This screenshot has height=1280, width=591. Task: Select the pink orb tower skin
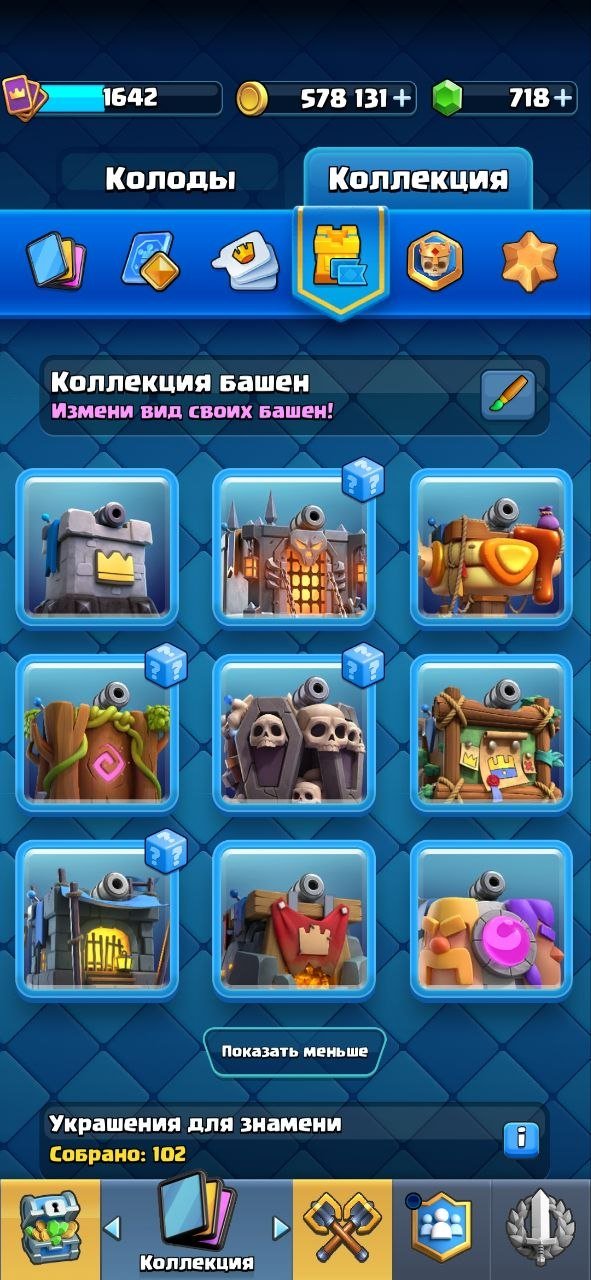[491, 919]
